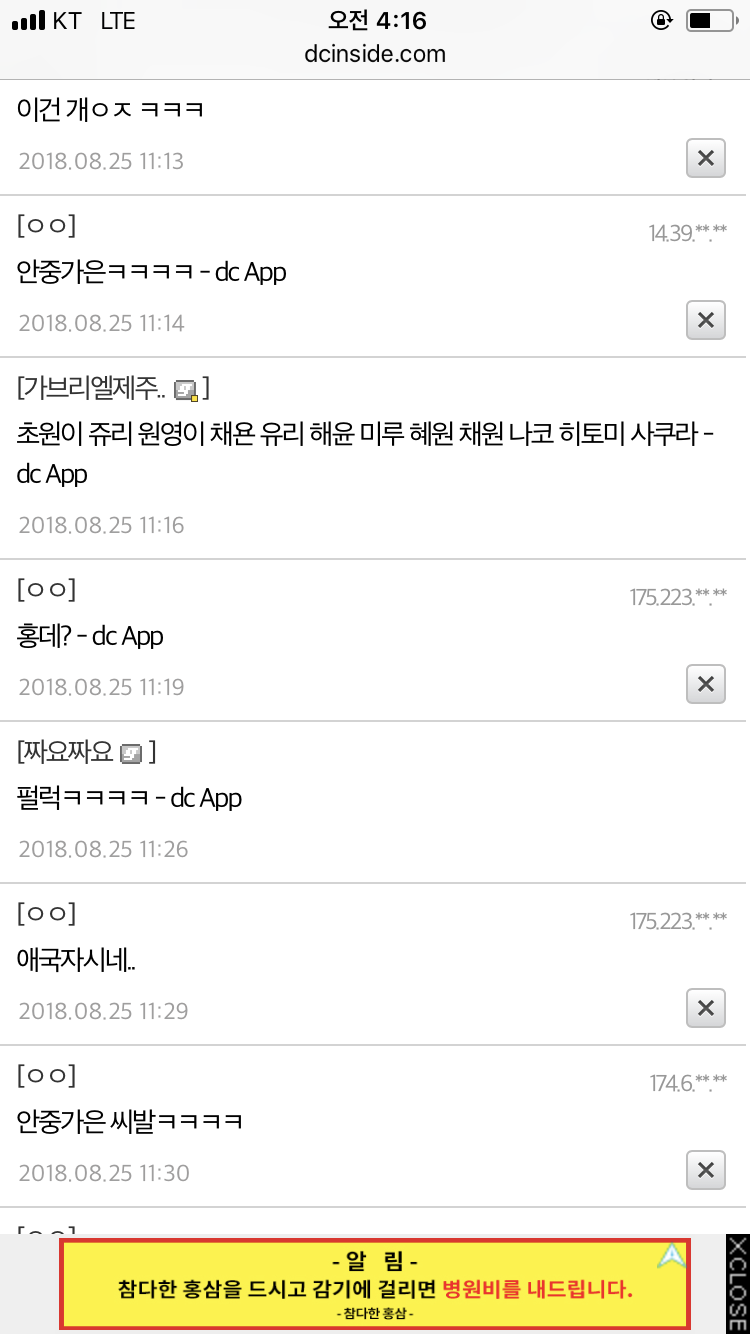Delete the '펄럭ㅋㅋㅋㅋ' comment
This screenshot has width=750, height=1334.
click(x=705, y=847)
